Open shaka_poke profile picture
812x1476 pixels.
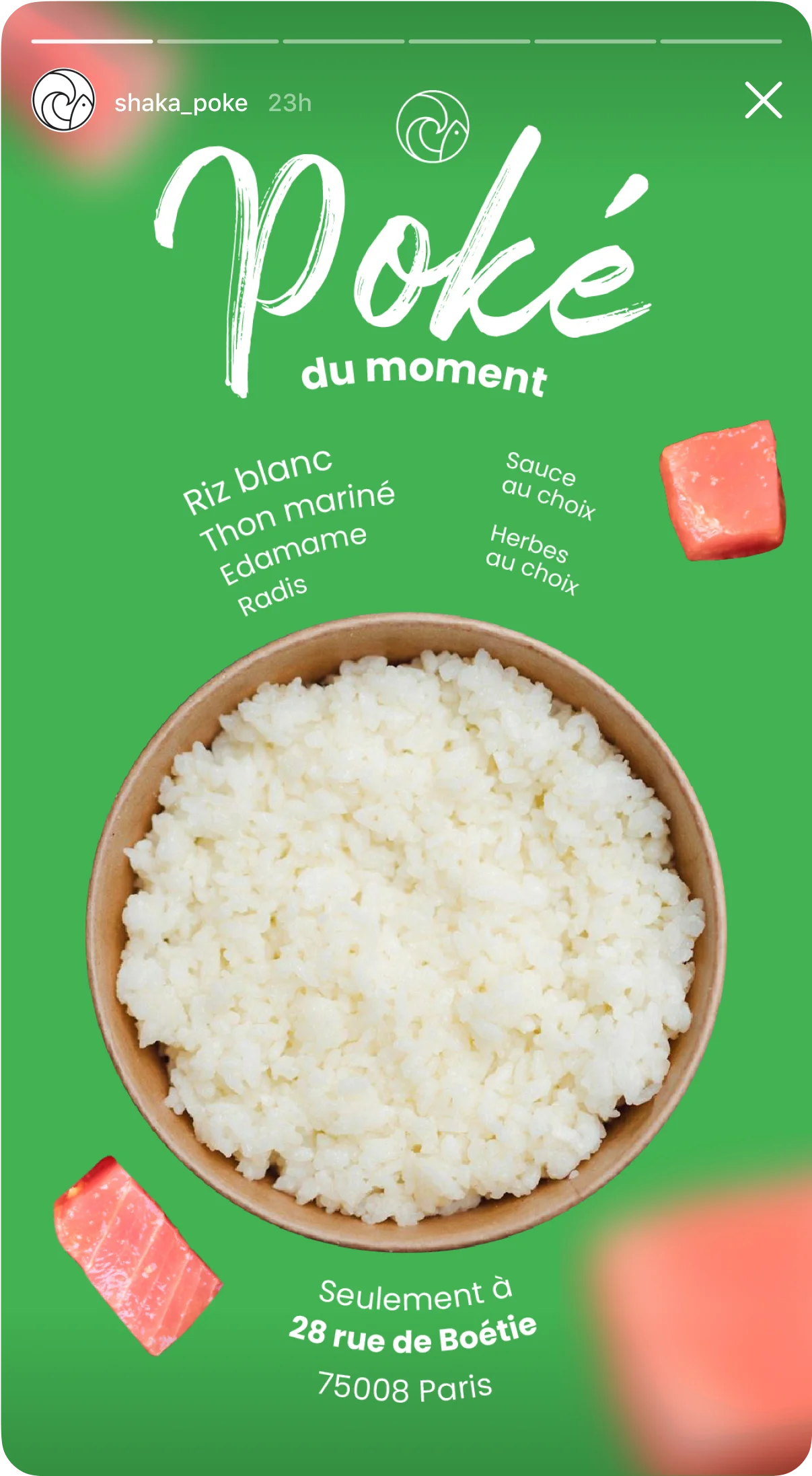[x=64, y=100]
